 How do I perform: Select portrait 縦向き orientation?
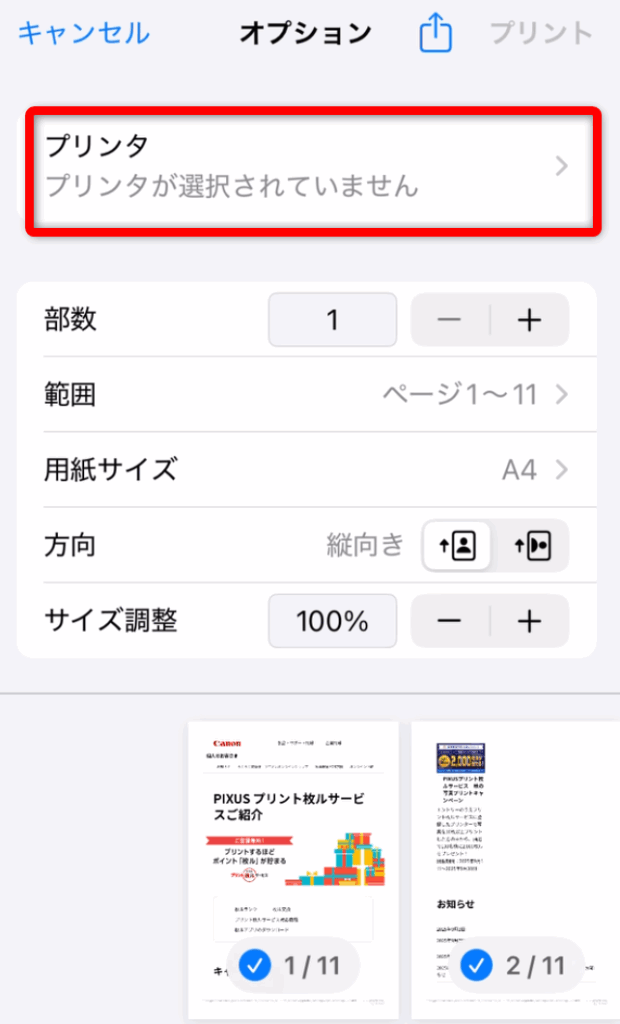458,545
